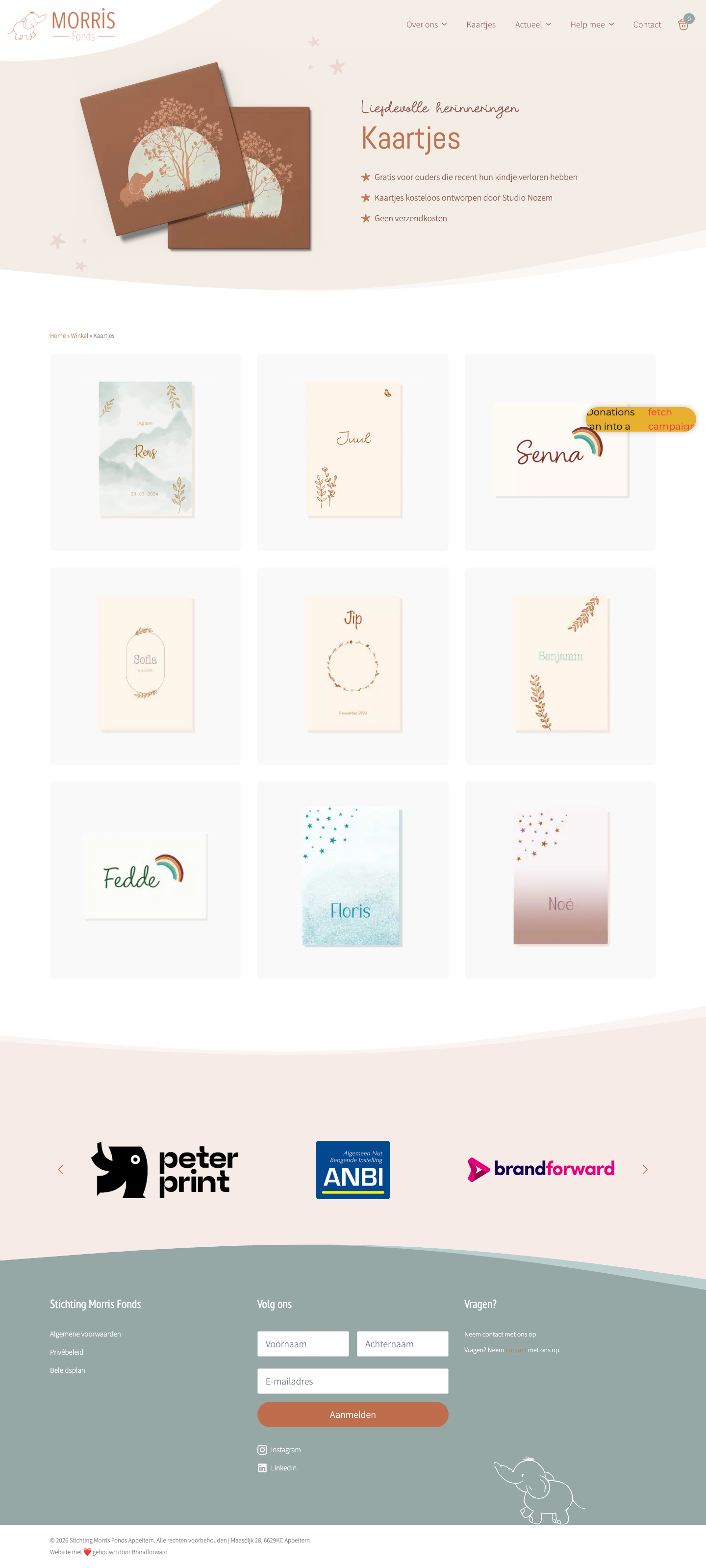Show previous sponsor logos
The width and height of the screenshot is (706, 1568).
[61, 1169]
